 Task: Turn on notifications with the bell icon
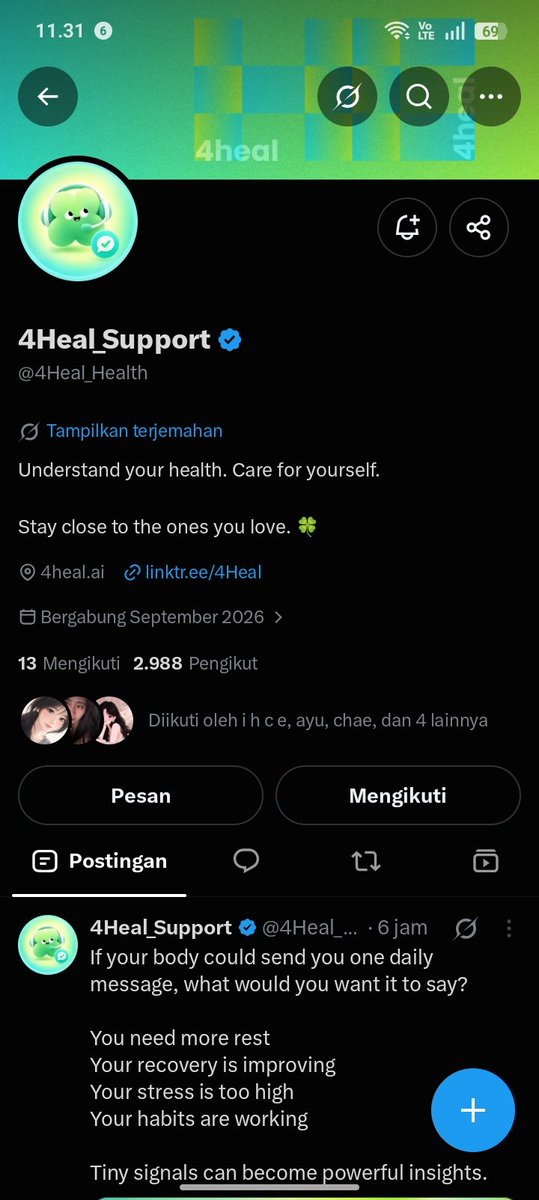(407, 228)
